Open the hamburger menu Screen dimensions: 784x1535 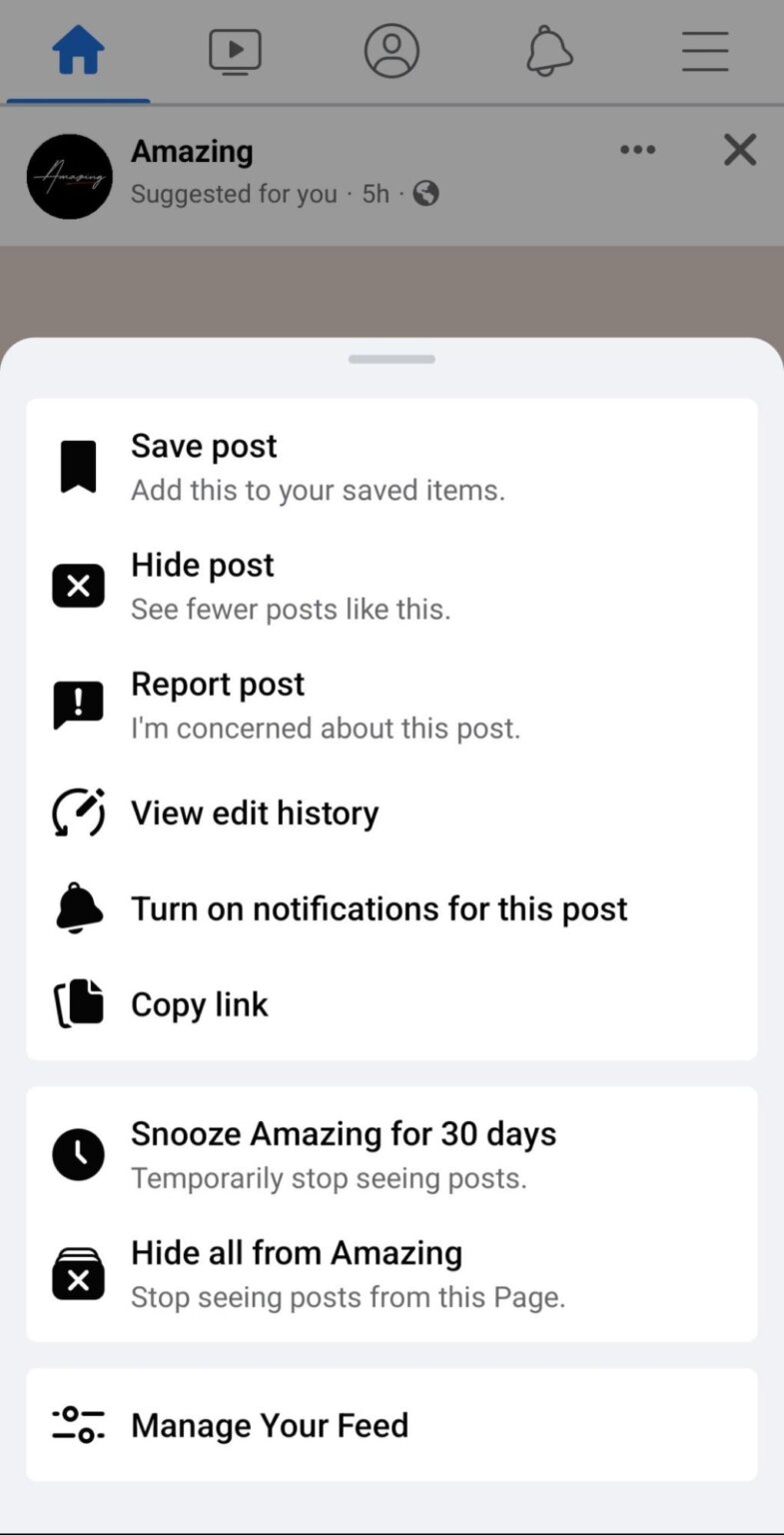[x=705, y=50]
